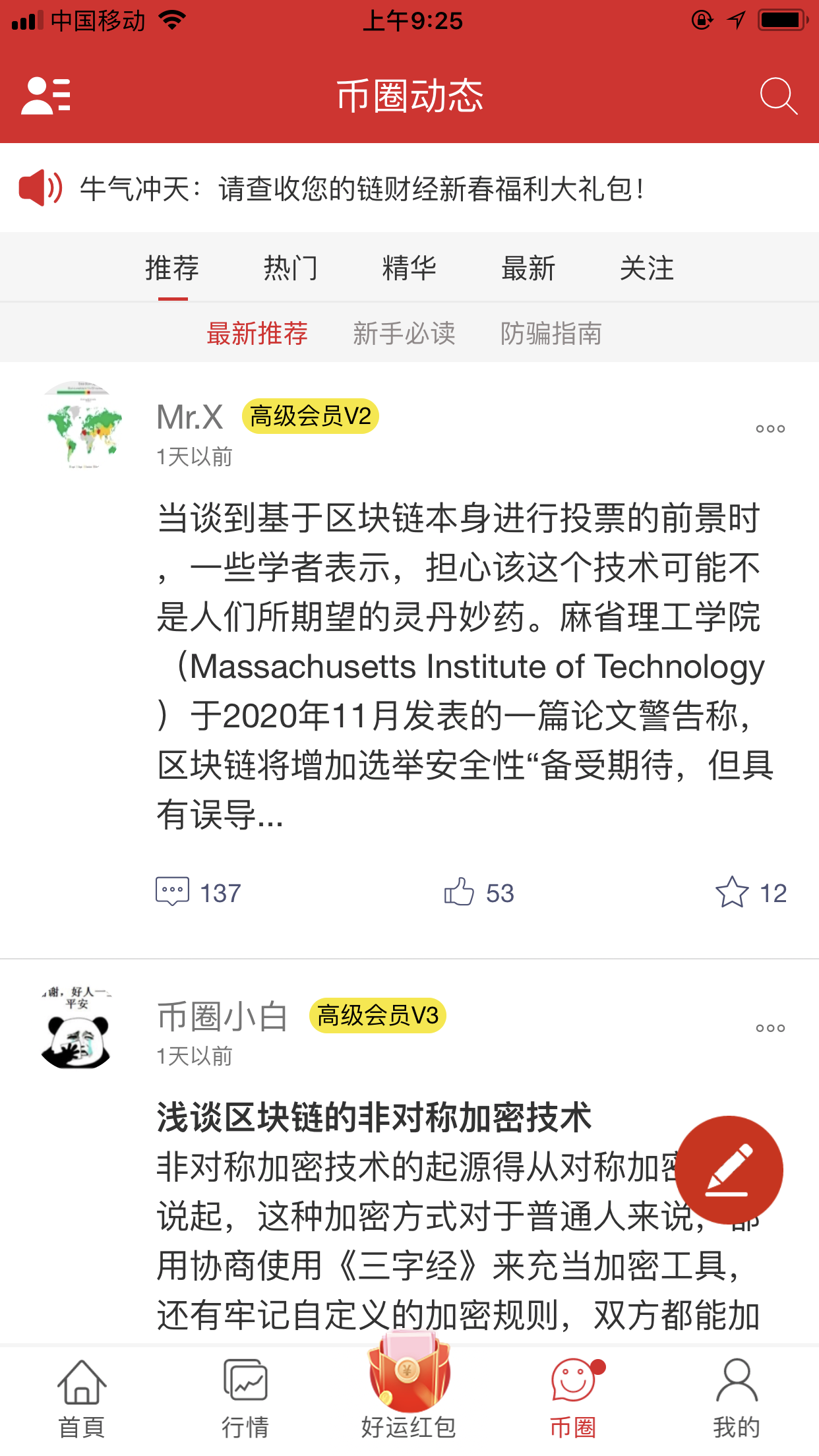Image resolution: width=819 pixels, height=1456 pixels.
Task: Open the more options menu on 币圈小白's post
Action: click(x=770, y=1028)
